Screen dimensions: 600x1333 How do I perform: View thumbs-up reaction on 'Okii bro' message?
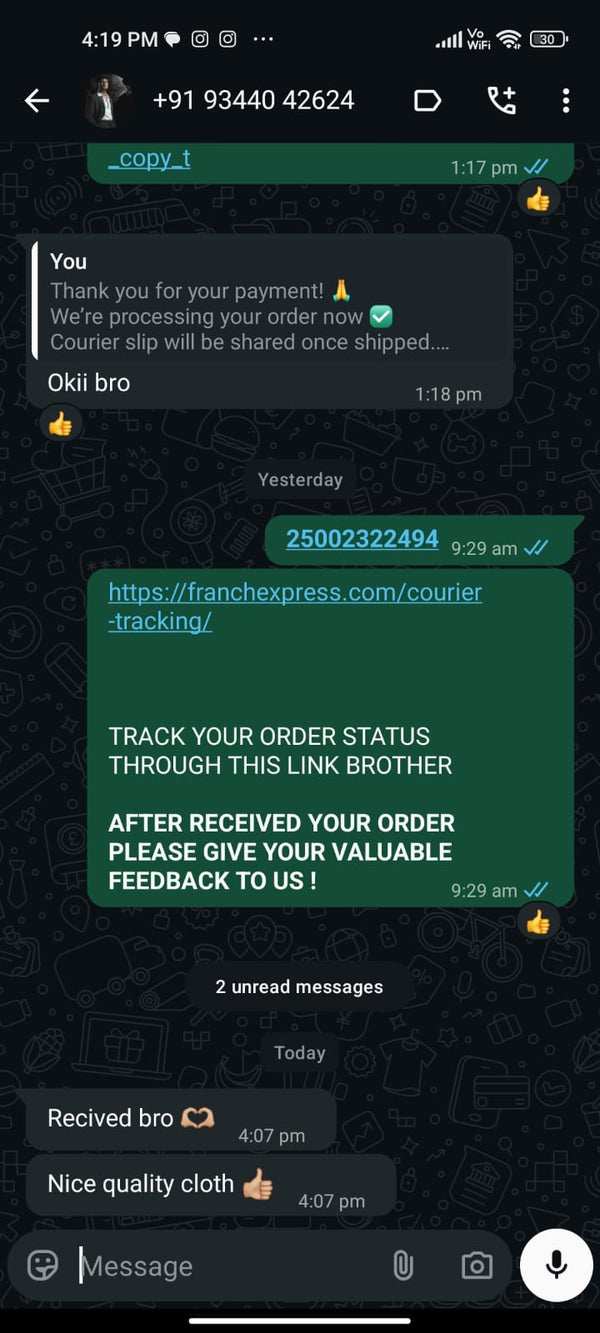pos(60,425)
